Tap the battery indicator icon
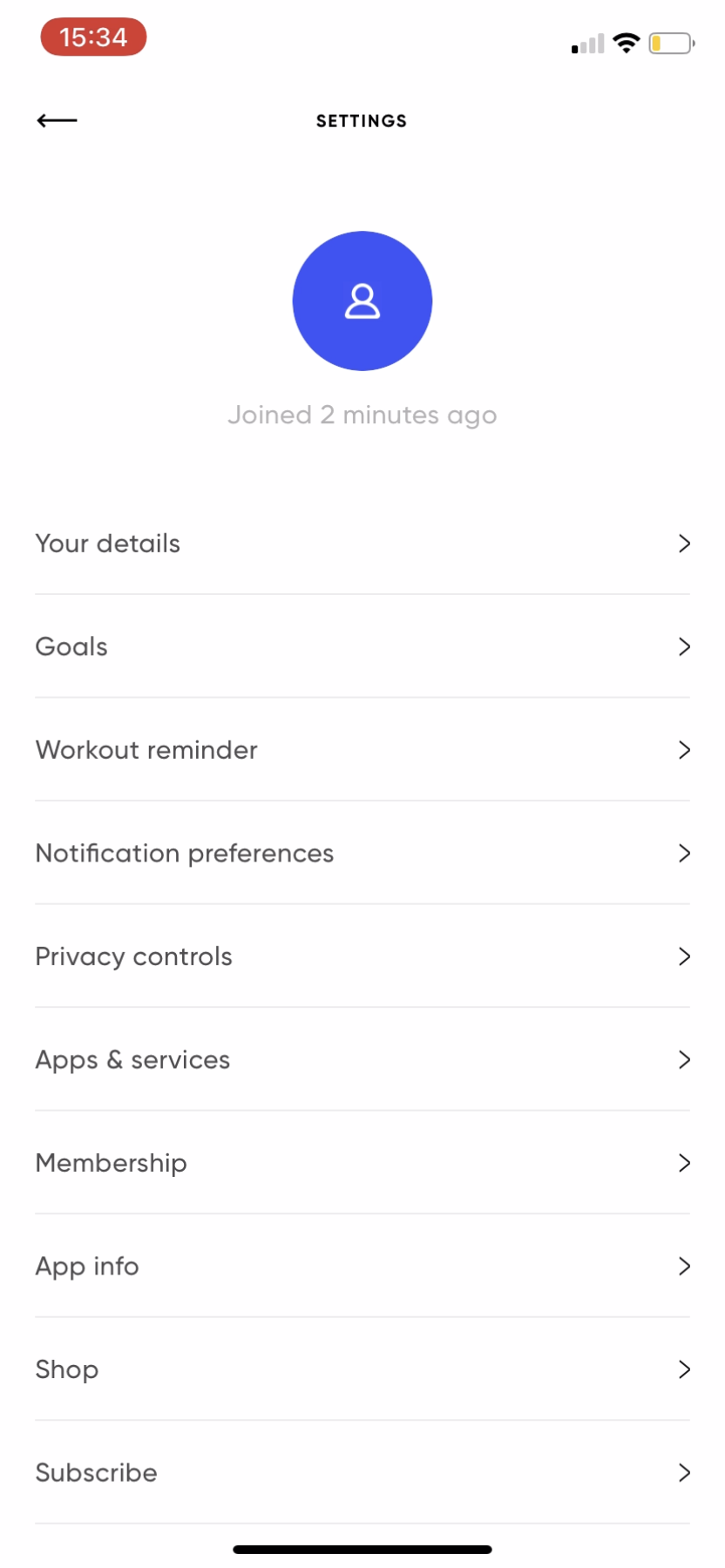The width and height of the screenshot is (725, 1568). coord(669,43)
